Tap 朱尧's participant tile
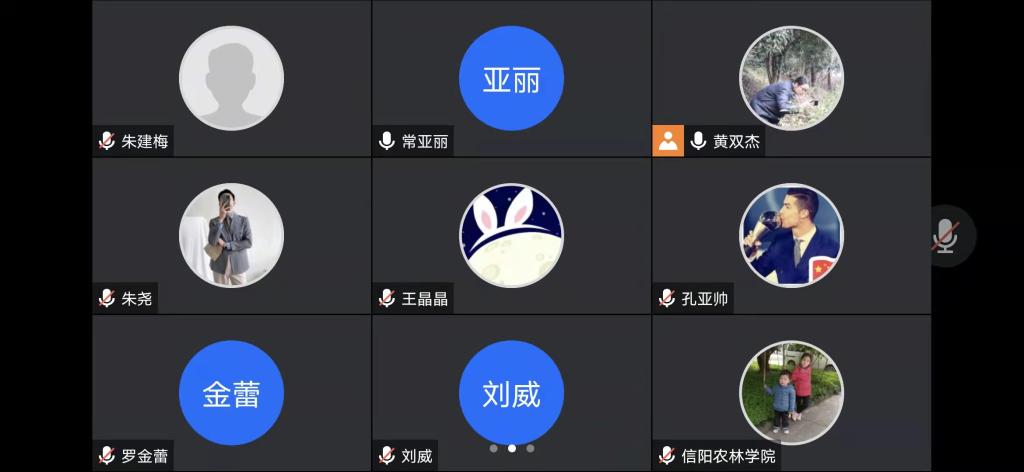The image size is (1024, 472). (231, 236)
